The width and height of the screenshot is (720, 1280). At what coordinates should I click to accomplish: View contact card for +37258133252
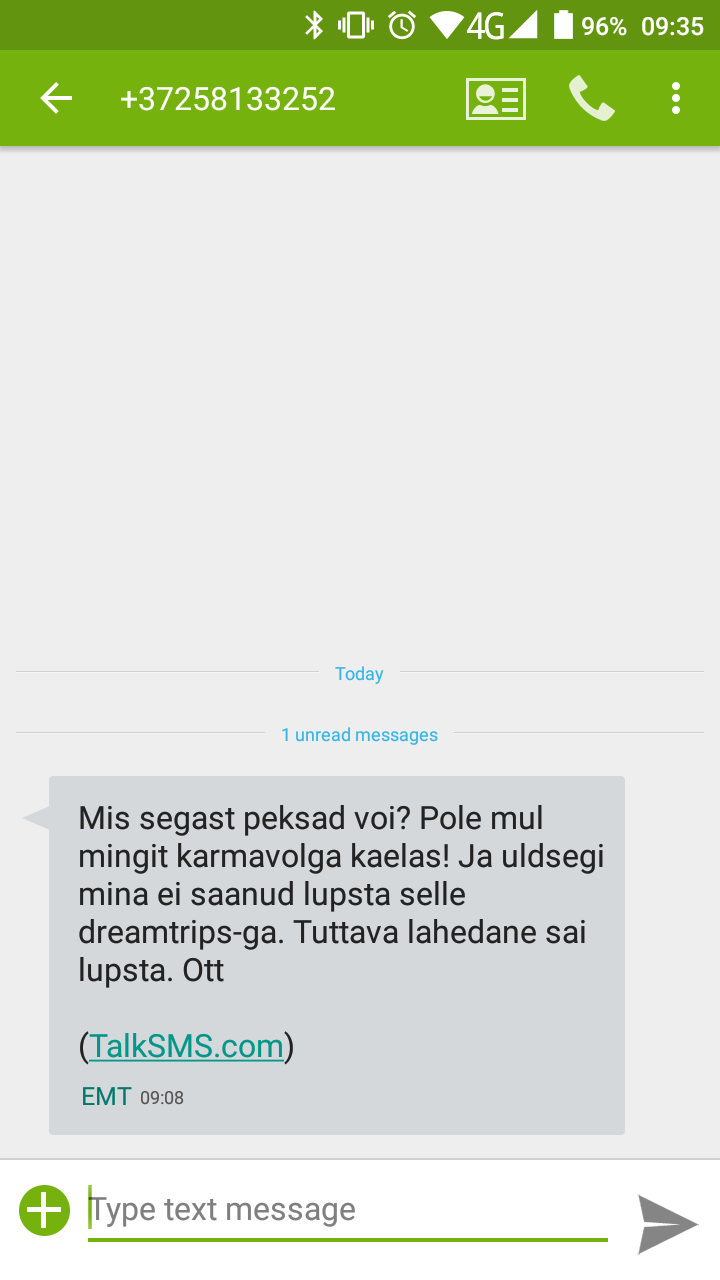click(x=495, y=98)
